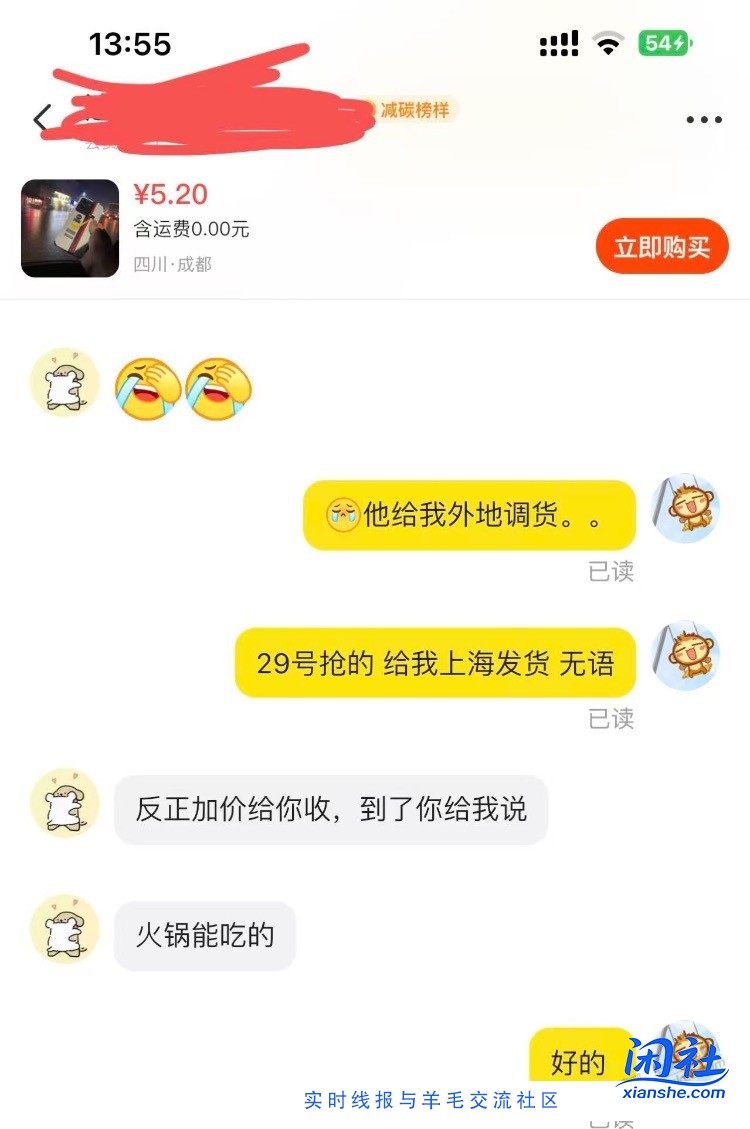Tap the 立即购买 purchase button

661,246
